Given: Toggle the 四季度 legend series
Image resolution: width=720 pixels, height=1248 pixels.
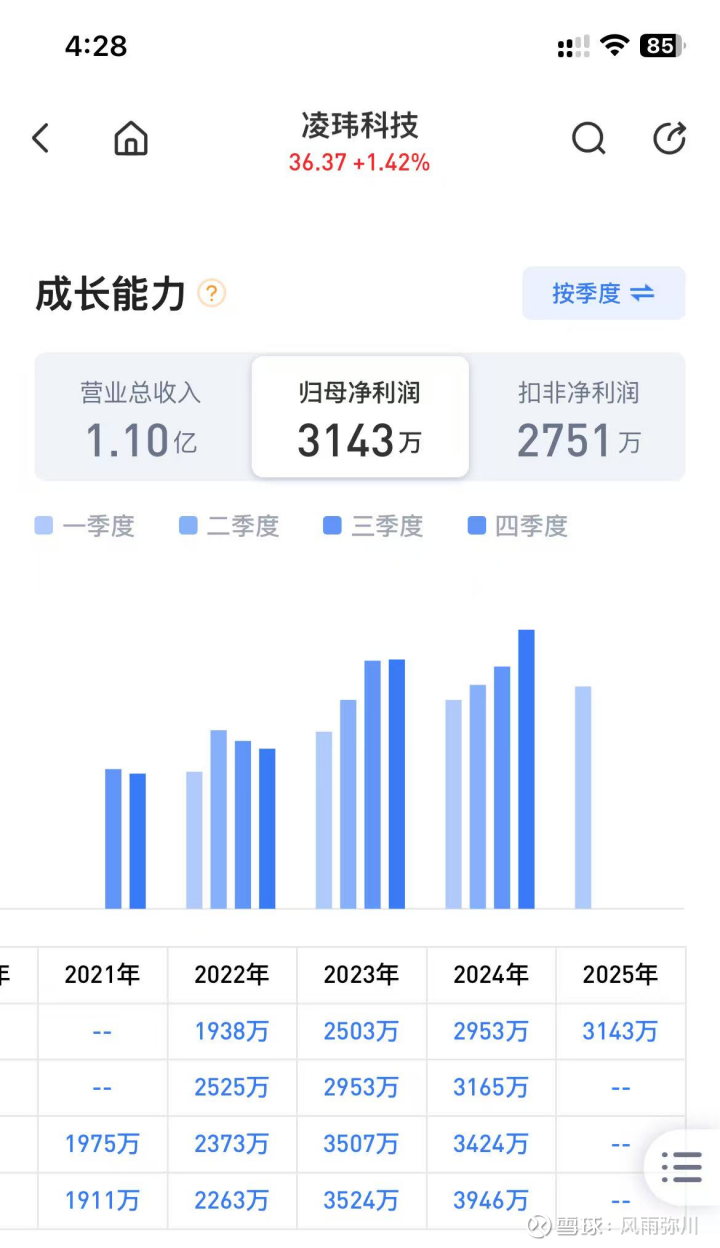Looking at the screenshot, I should tap(518, 526).
